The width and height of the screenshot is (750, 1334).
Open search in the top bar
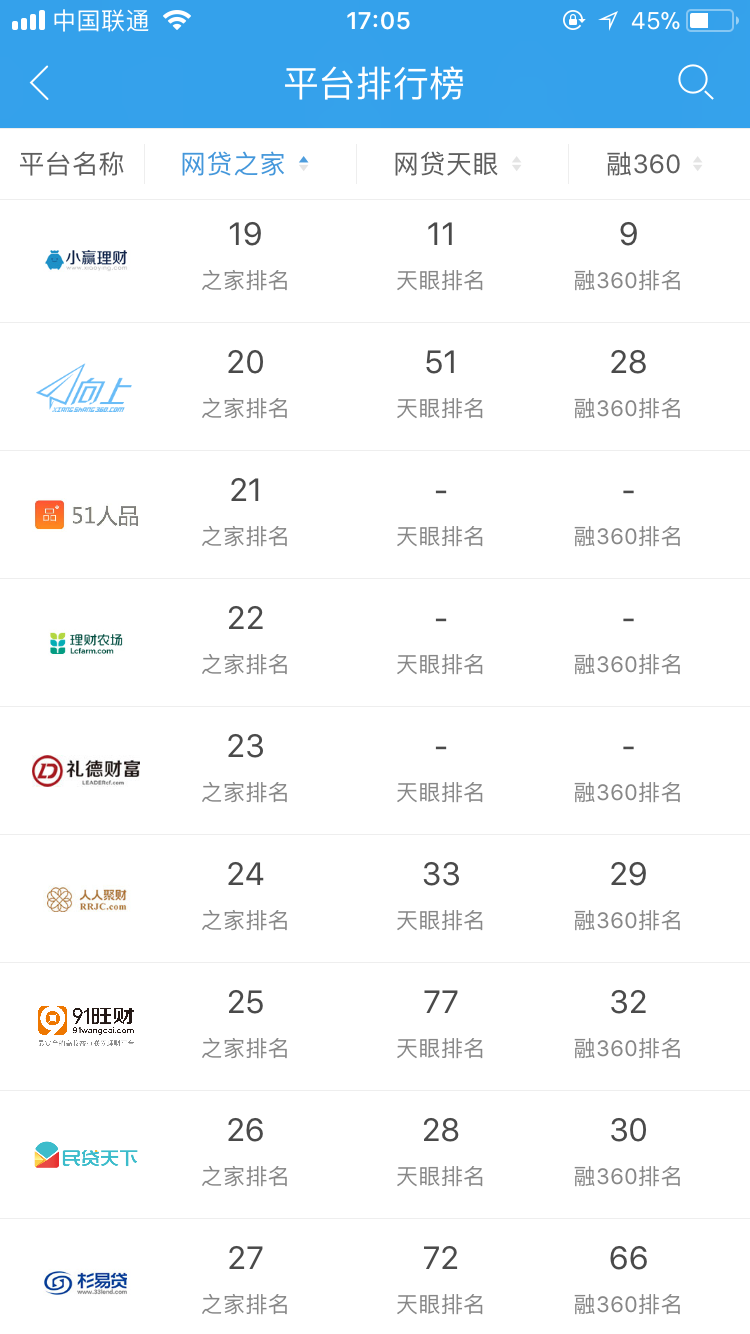click(x=695, y=83)
